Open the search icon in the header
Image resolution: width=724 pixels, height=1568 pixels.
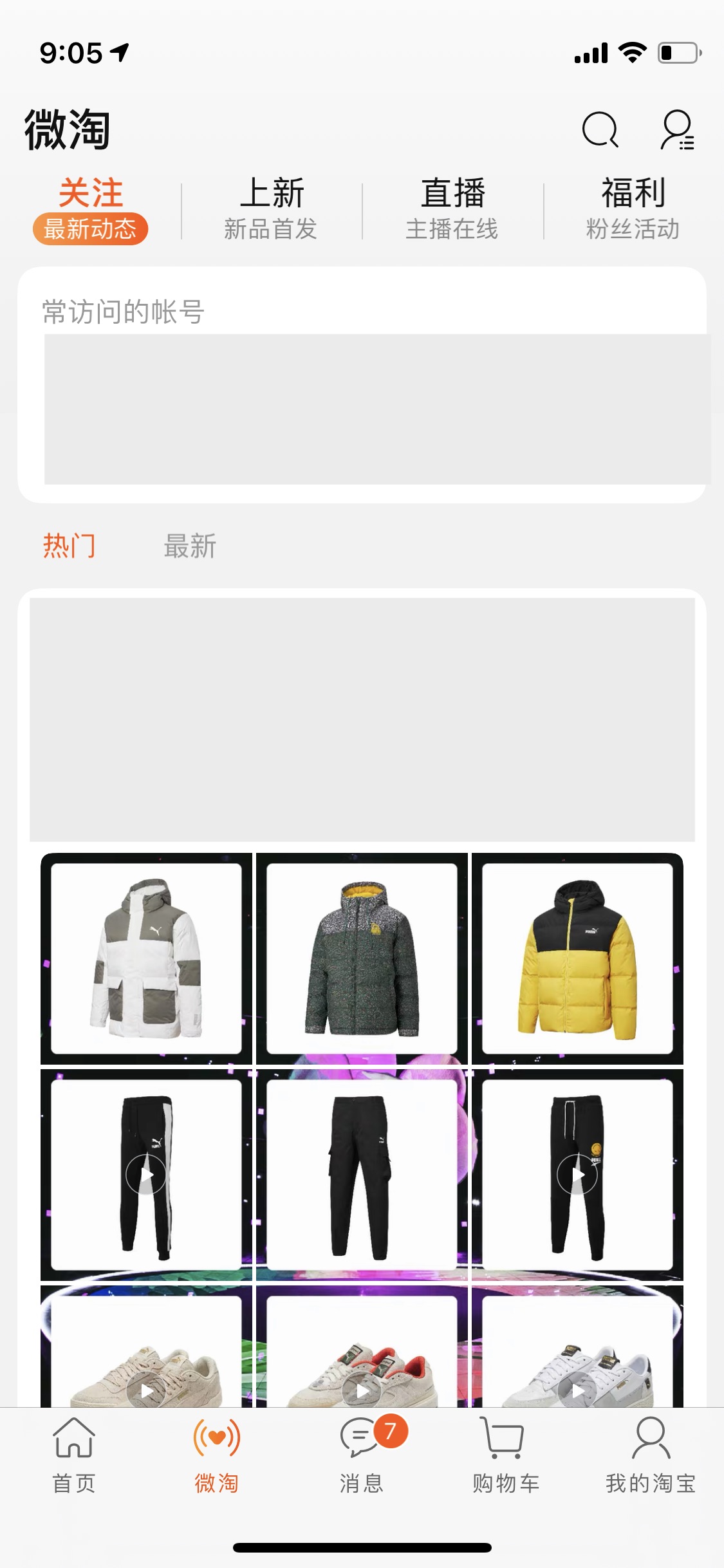600,129
